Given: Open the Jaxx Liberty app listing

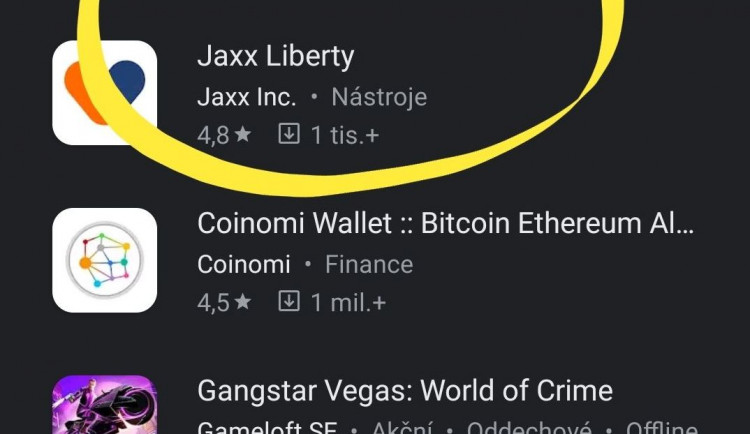Looking at the screenshot, I should [275, 57].
